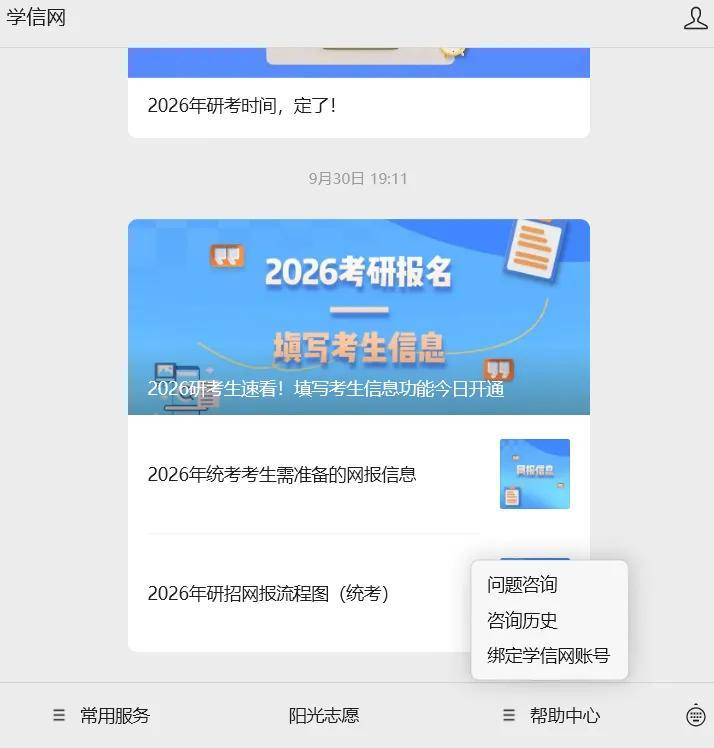Choose 绑定学信网账号 in the popup menu
The height and width of the screenshot is (748, 714).
tap(548, 656)
